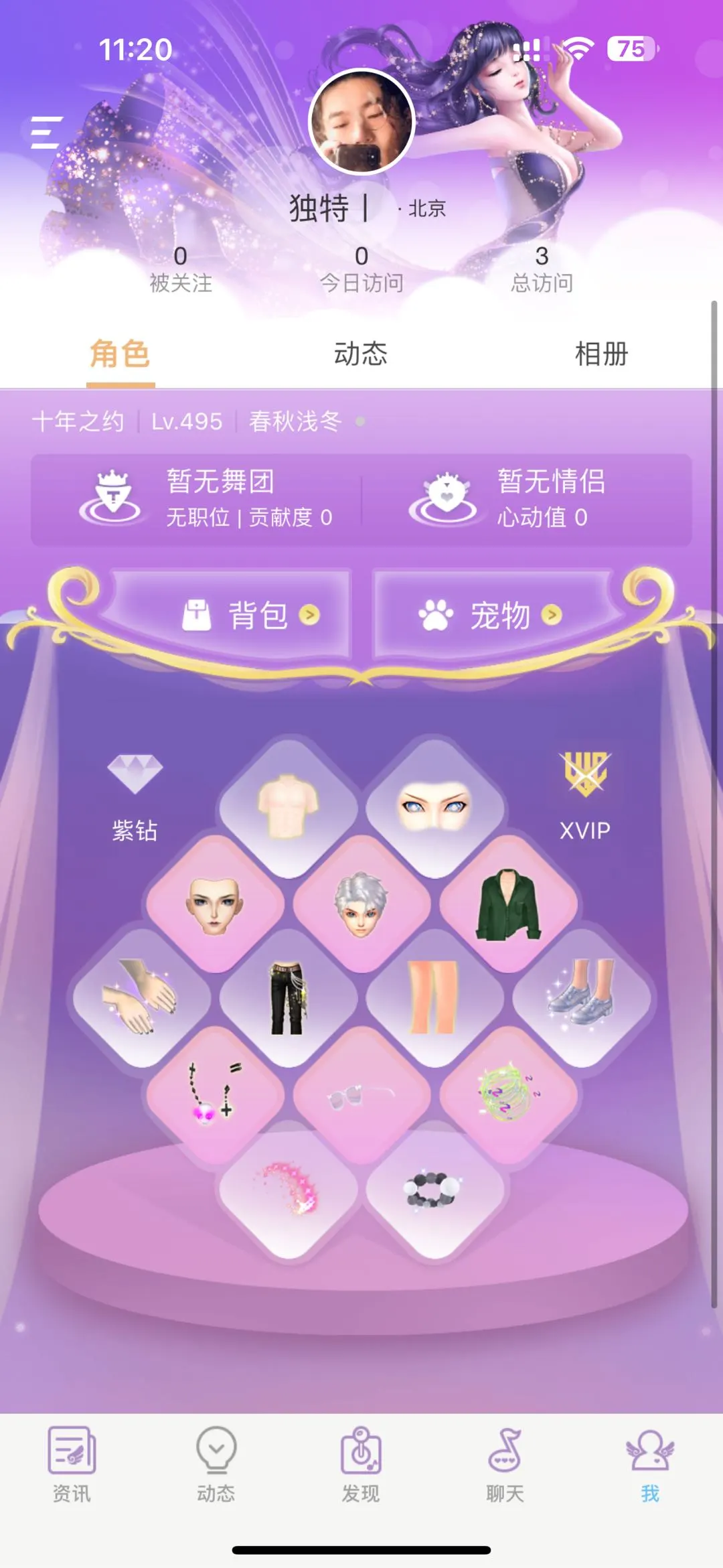This screenshot has width=723, height=1568.
Task: Select the silver shoes slot
Action: (582, 998)
